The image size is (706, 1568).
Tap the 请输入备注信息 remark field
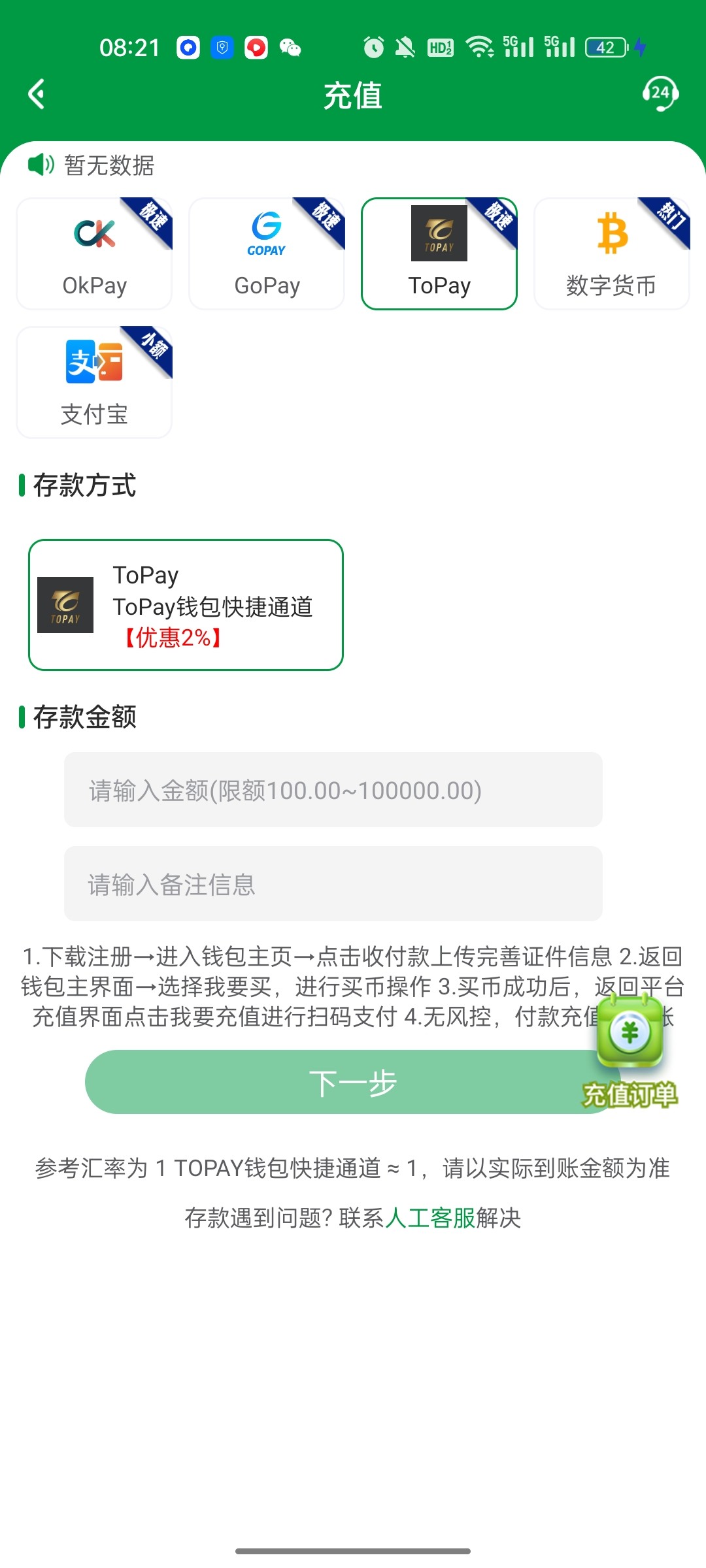click(333, 884)
